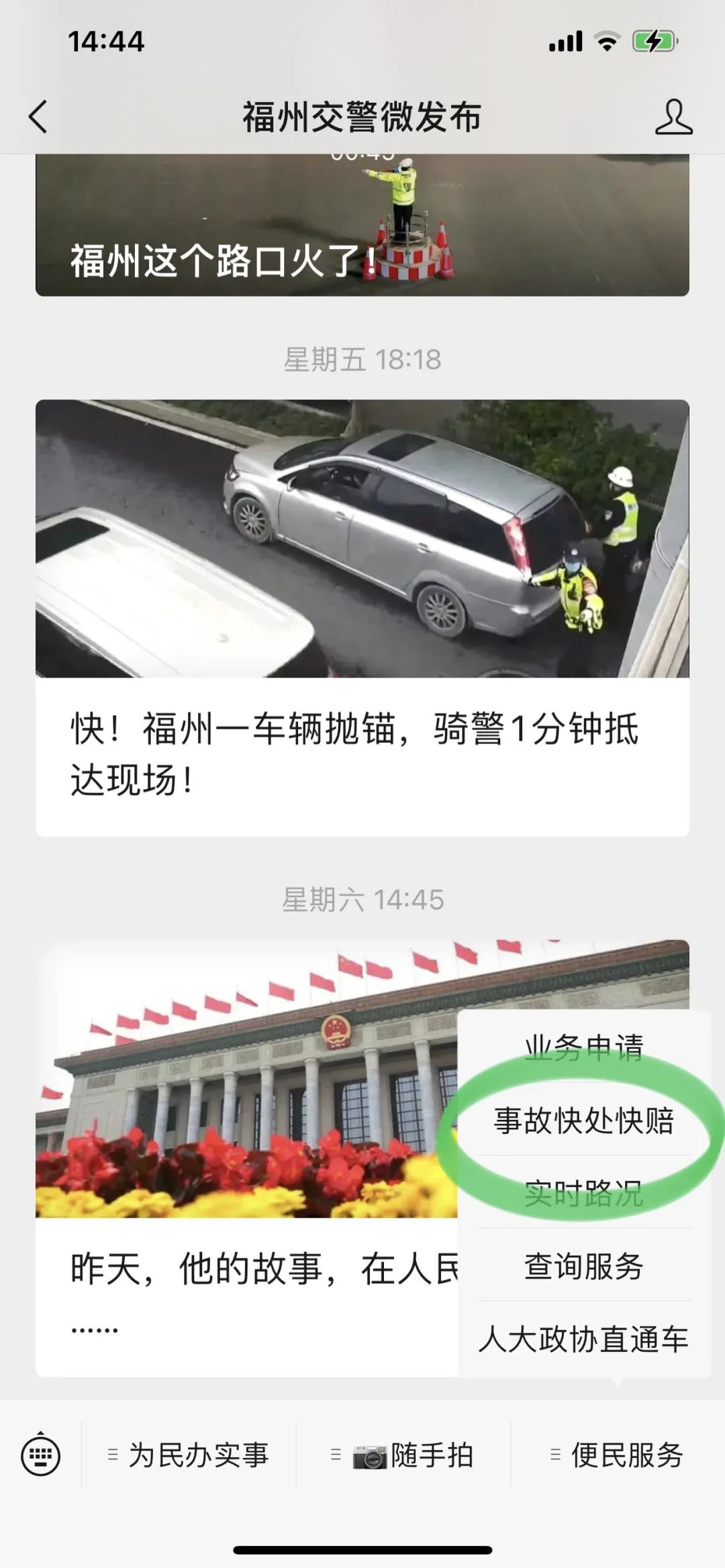Open 人大政协直通车 menu item

(x=584, y=1339)
